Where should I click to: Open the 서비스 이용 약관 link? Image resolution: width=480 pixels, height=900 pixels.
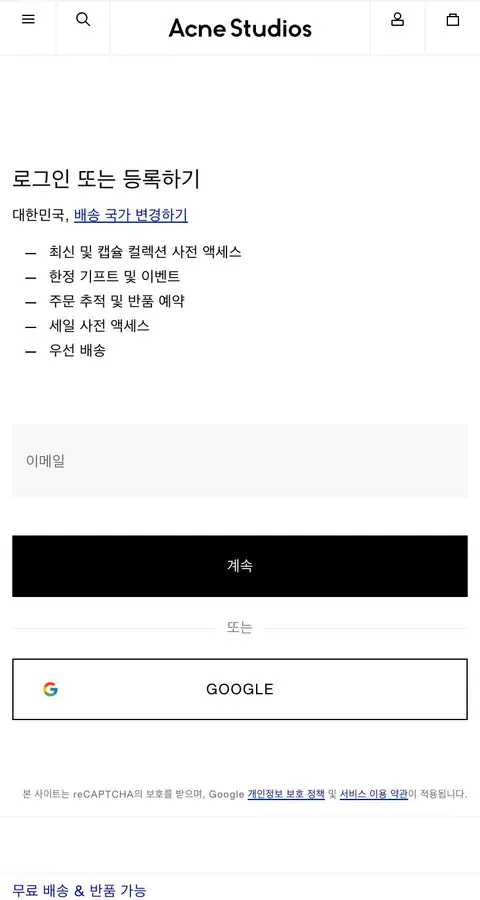(x=374, y=794)
